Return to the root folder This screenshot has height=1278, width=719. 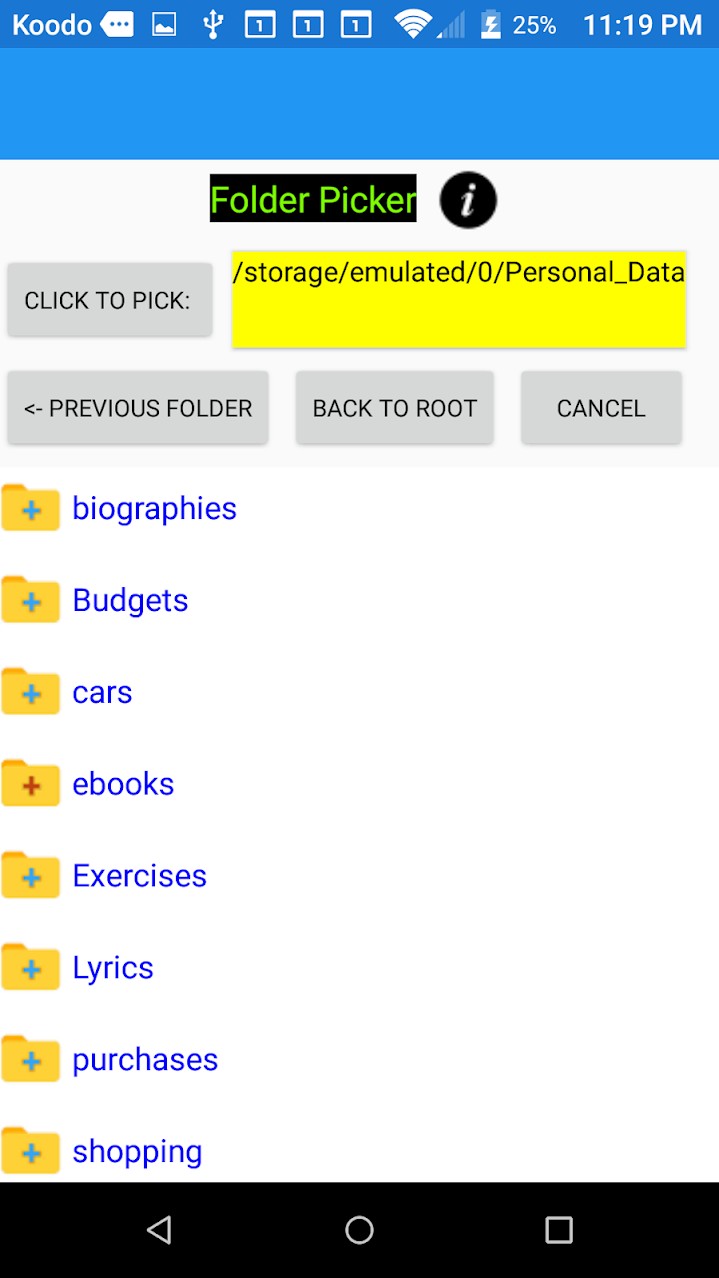coord(395,408)
